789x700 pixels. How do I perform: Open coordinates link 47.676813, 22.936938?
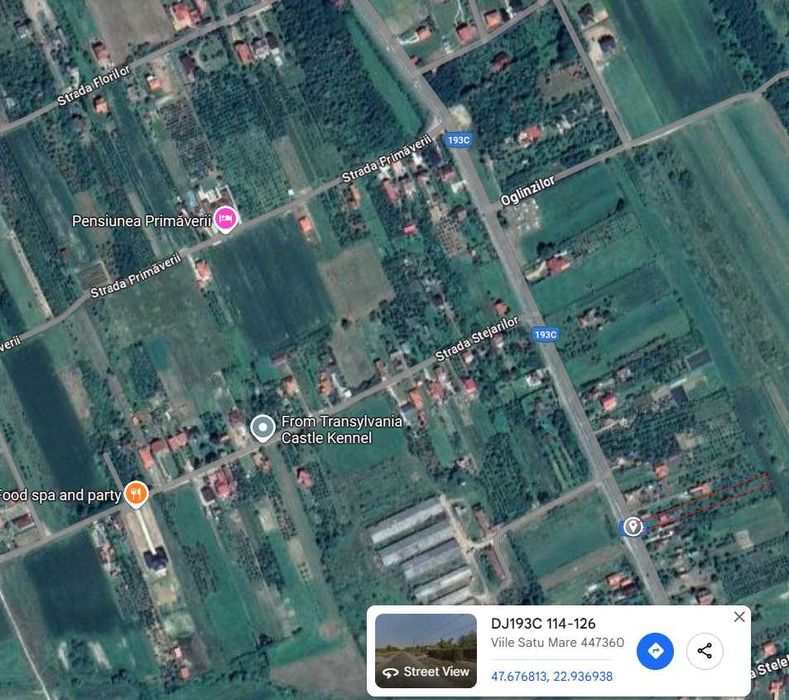(551, 676)
